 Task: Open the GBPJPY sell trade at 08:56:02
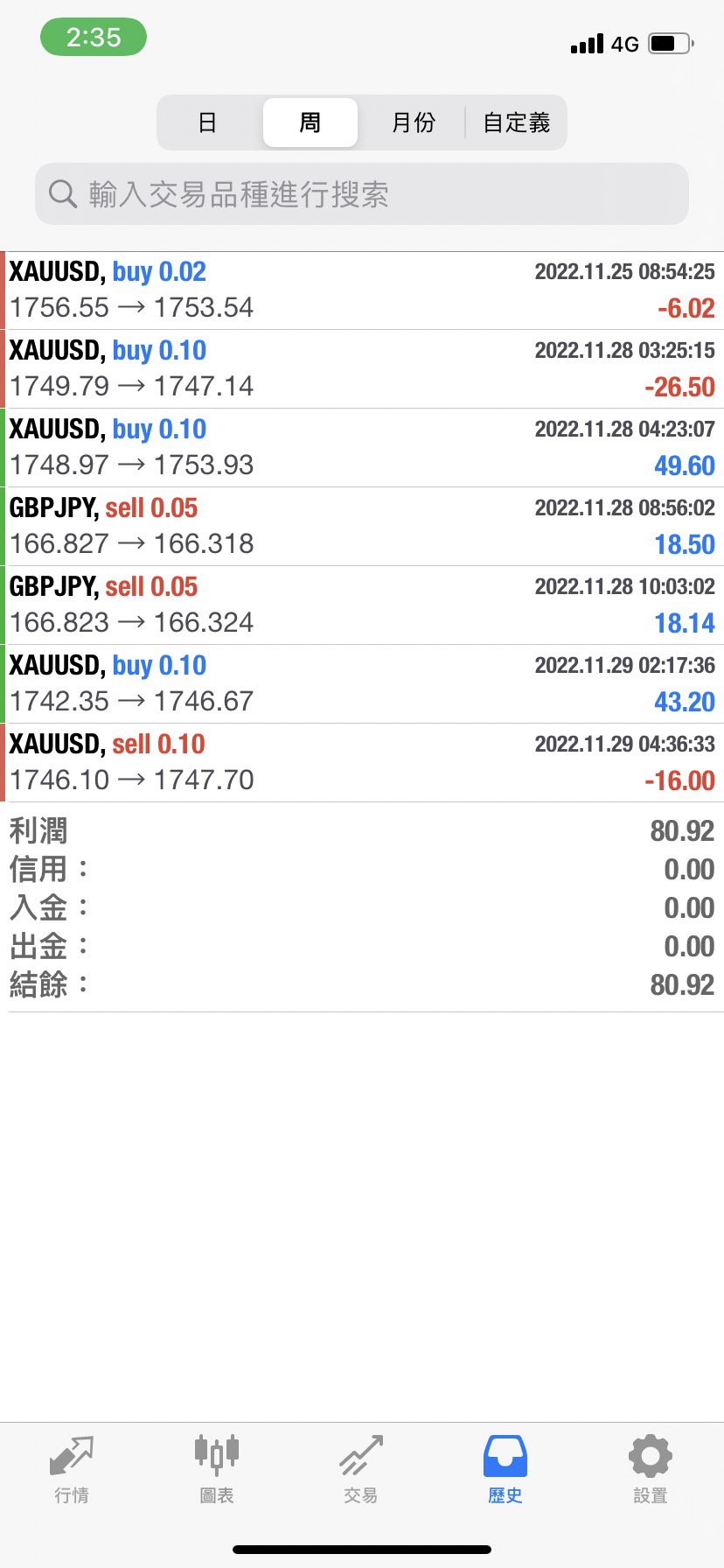click(362, 527)
